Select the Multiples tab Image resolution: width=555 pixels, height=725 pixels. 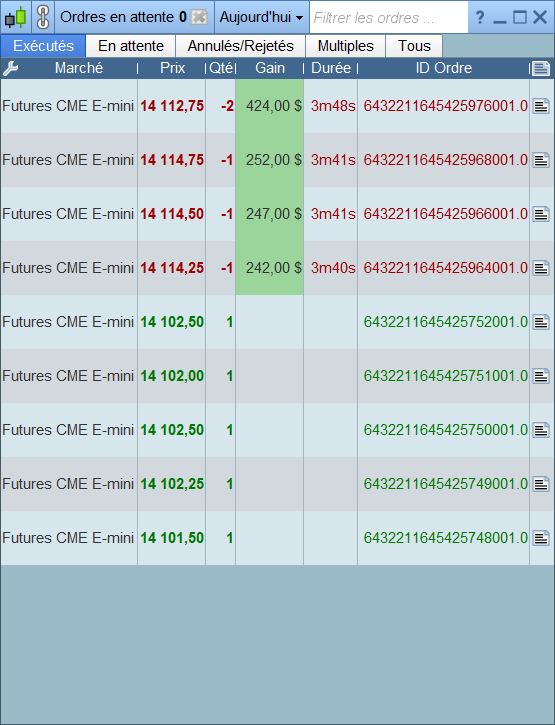(x=345, y=46)
